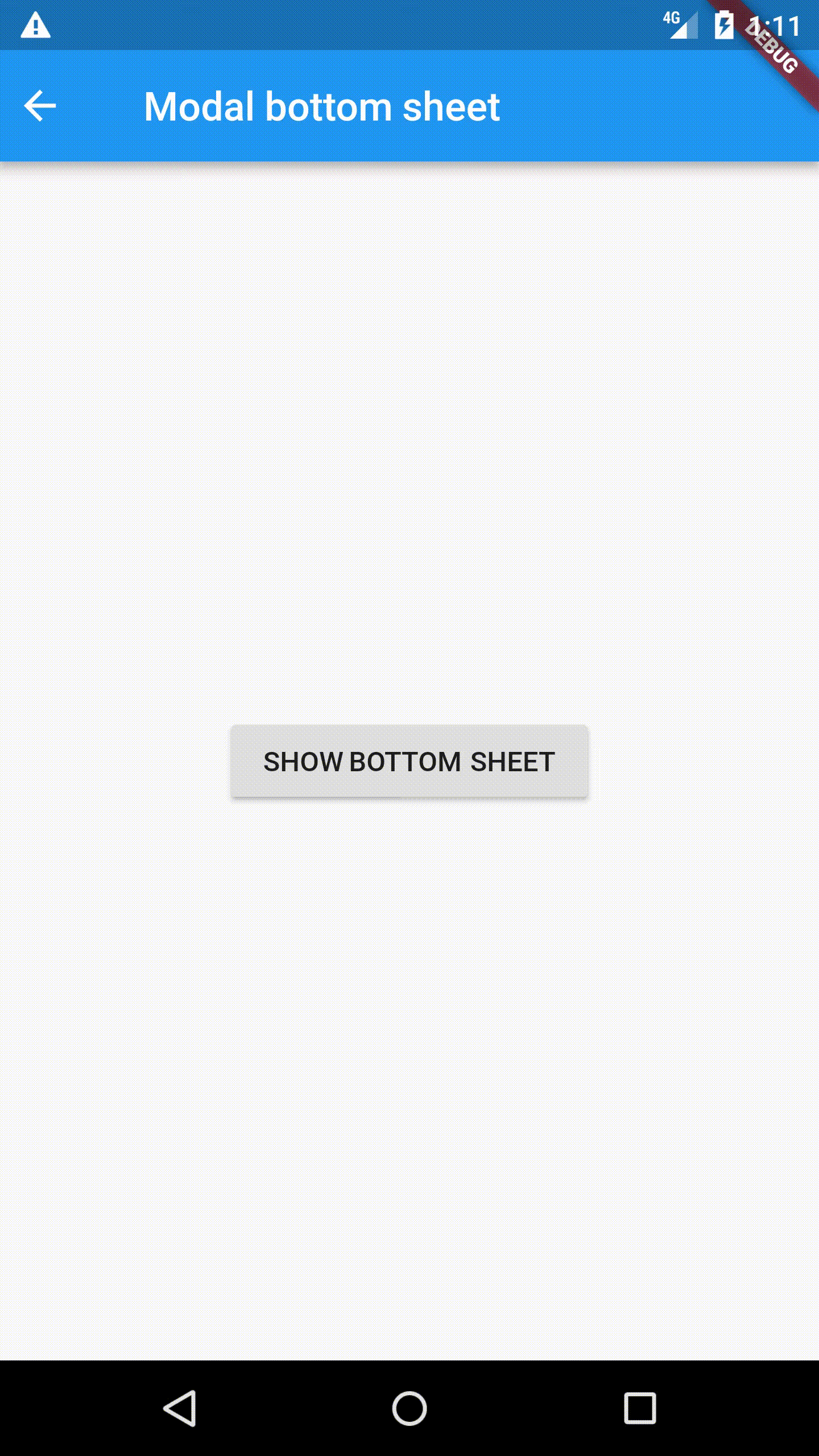Tap the system back button
The image size is (819, 1456).
[x=180, y=1408]
